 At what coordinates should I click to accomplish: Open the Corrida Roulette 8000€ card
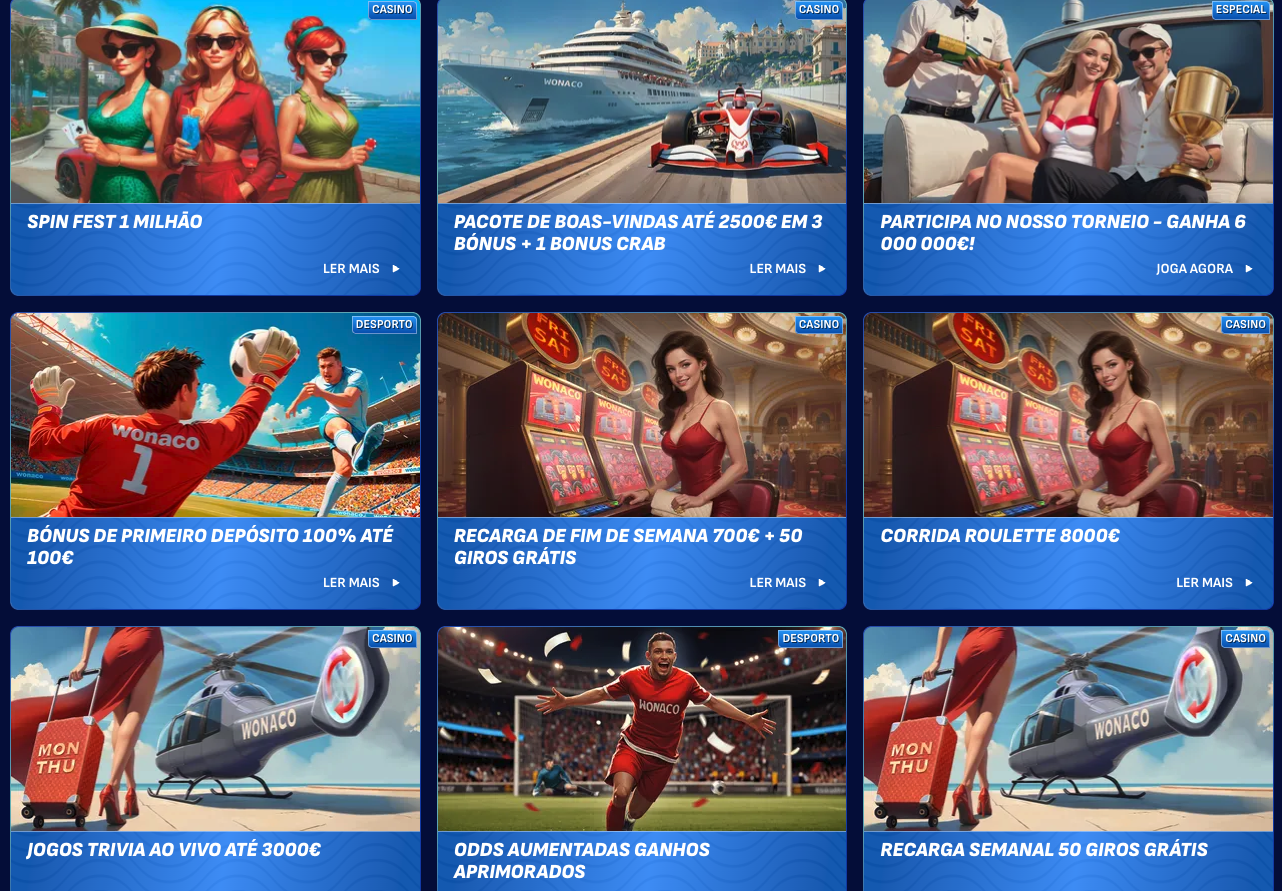(x=1068, y=420)
